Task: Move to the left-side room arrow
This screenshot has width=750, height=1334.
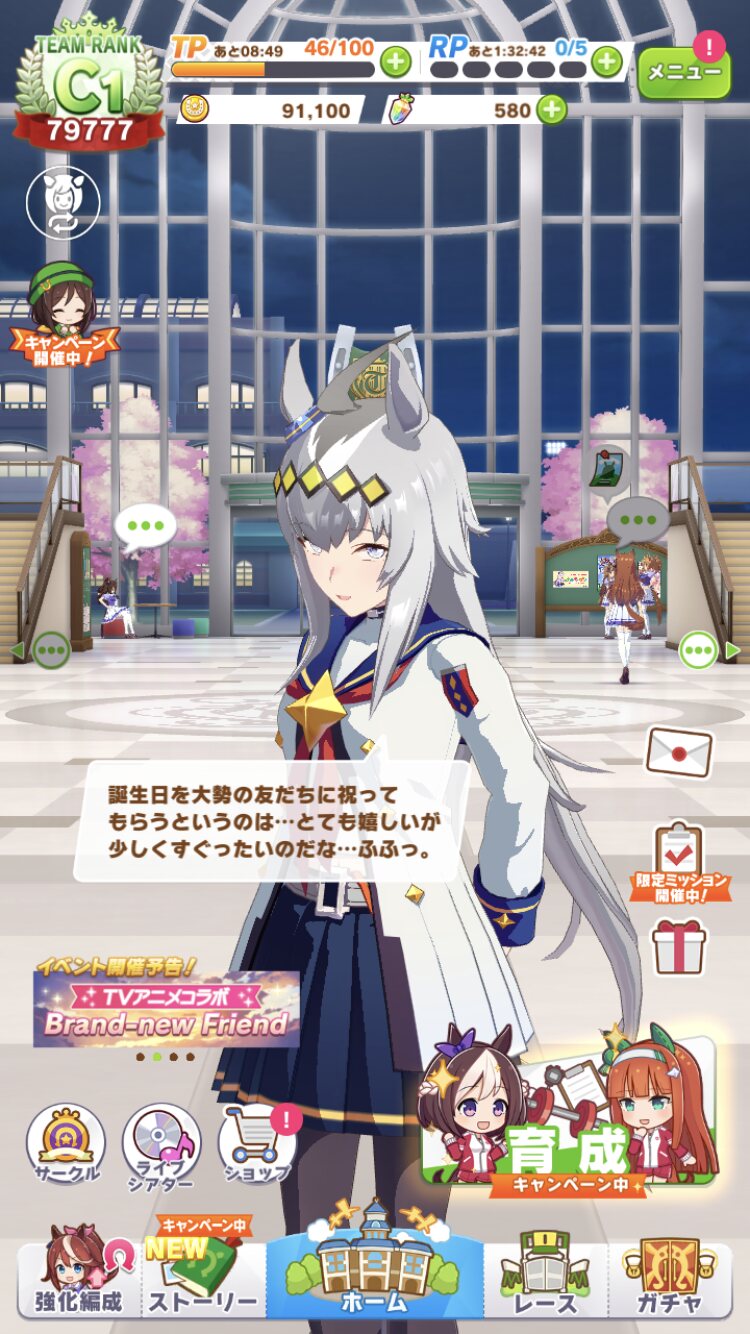Action: pyautogui.click(x=40, y=651)
